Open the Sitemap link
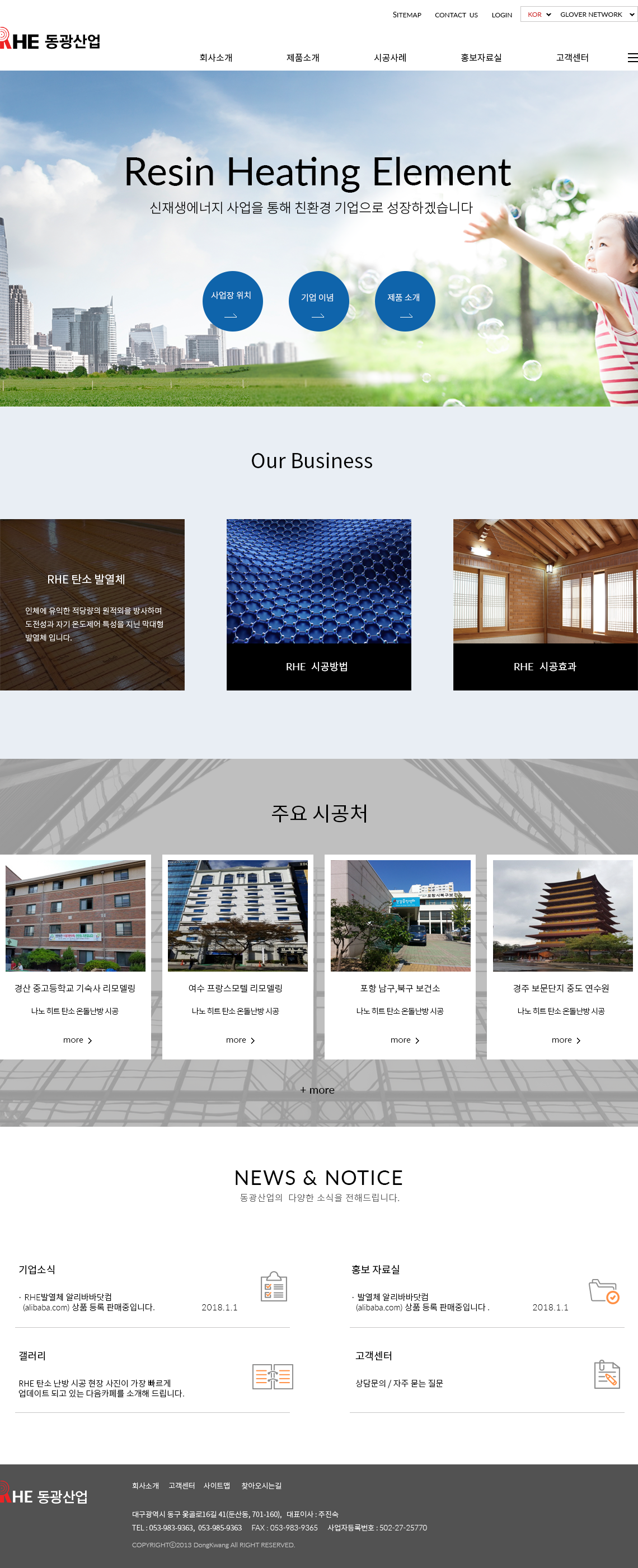Image resolution: width=638 pixels, height=1568 pixels. tap(406, 15)
